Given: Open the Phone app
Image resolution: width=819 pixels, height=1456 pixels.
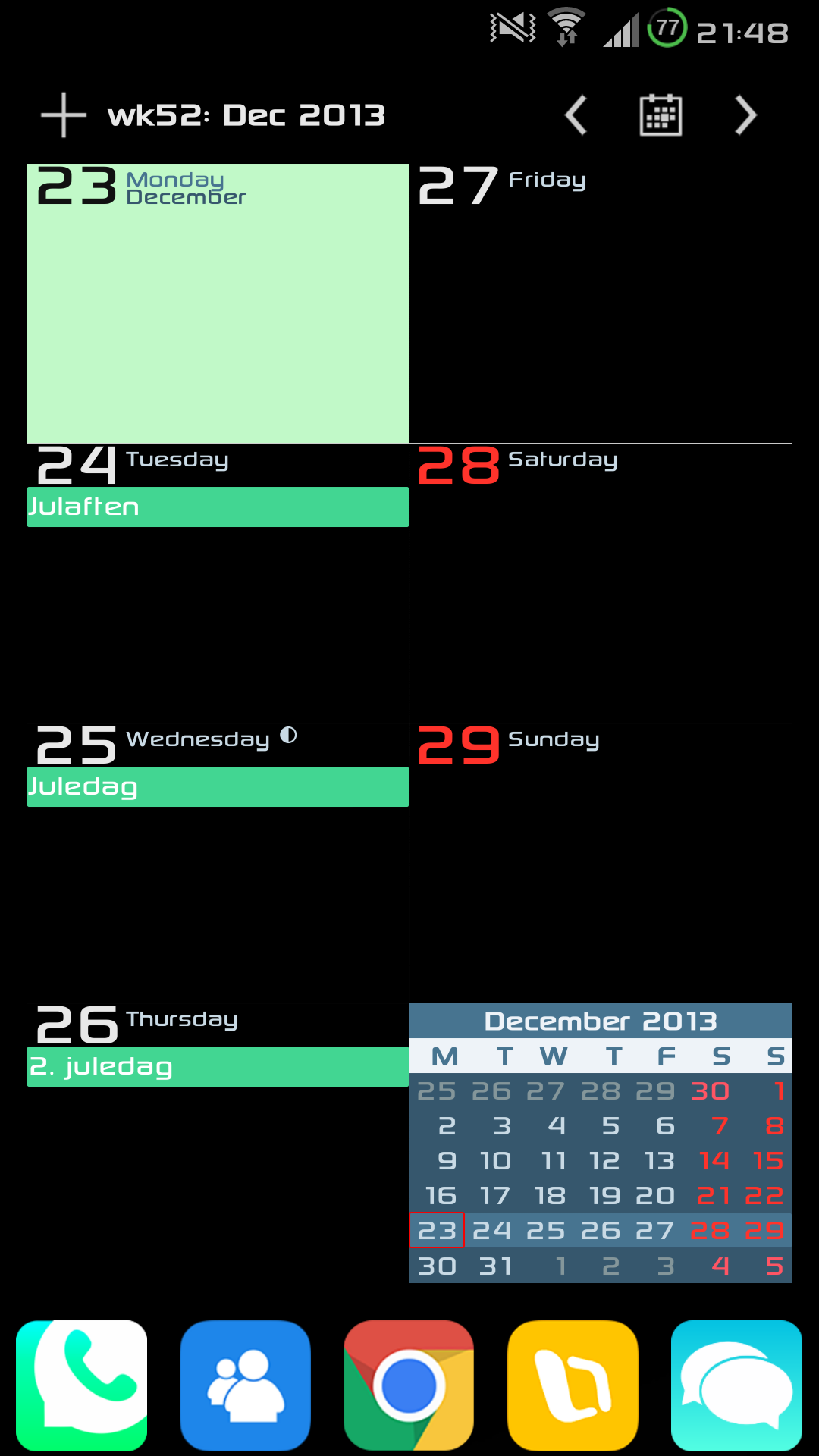Looking at the screenshot, I should click(82, 1385).
